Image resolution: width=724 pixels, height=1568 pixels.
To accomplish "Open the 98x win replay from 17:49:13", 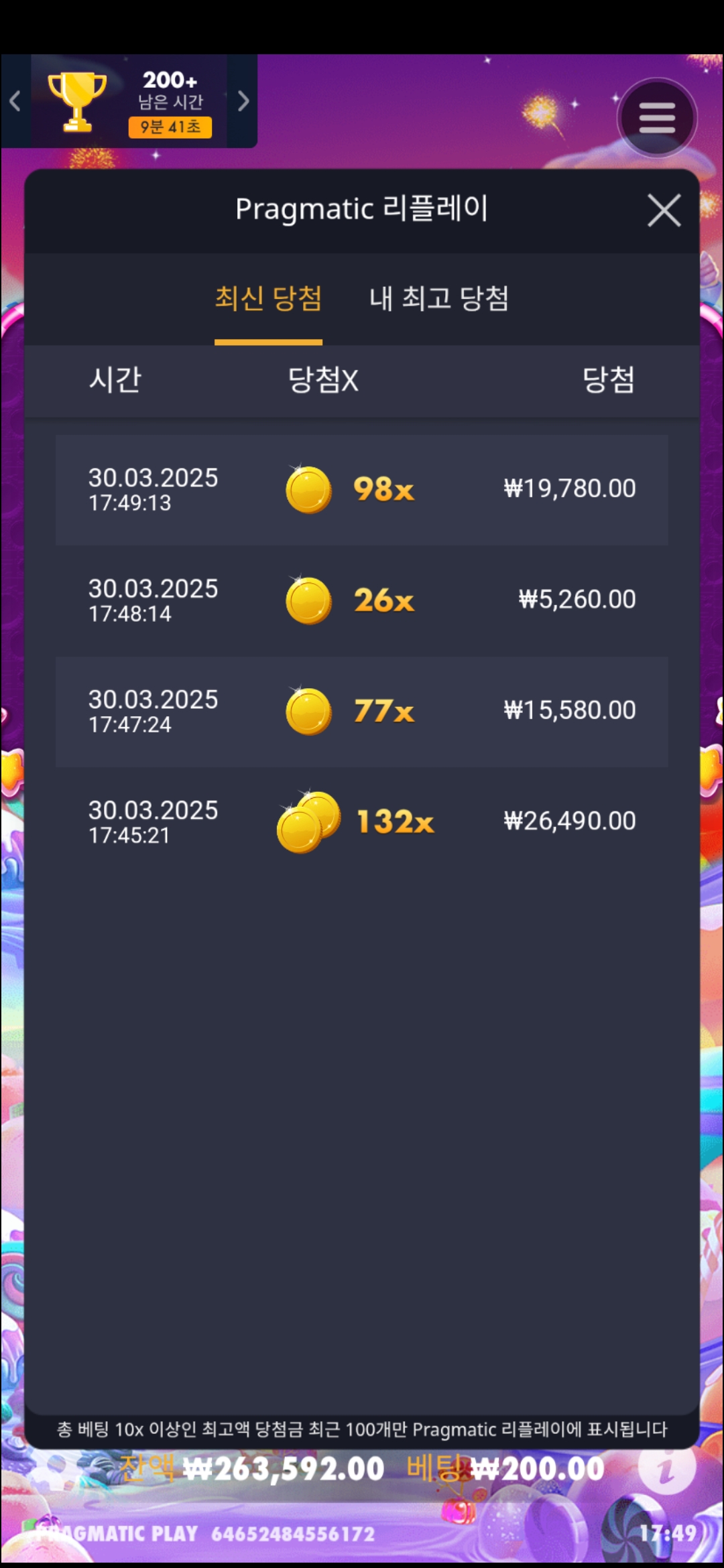I will pos(362,490).
